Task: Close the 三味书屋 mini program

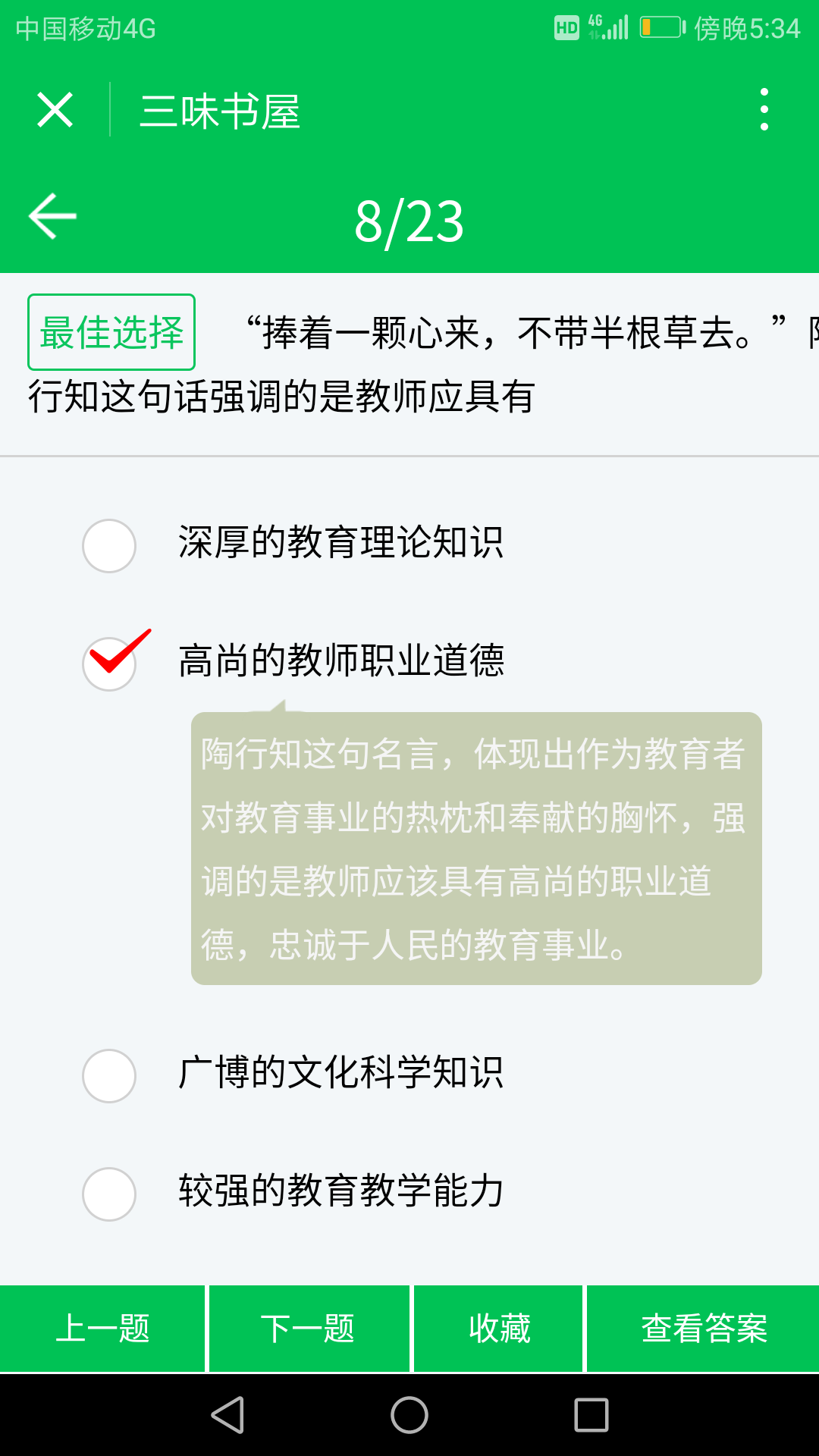Action: [x=55, y=110]
